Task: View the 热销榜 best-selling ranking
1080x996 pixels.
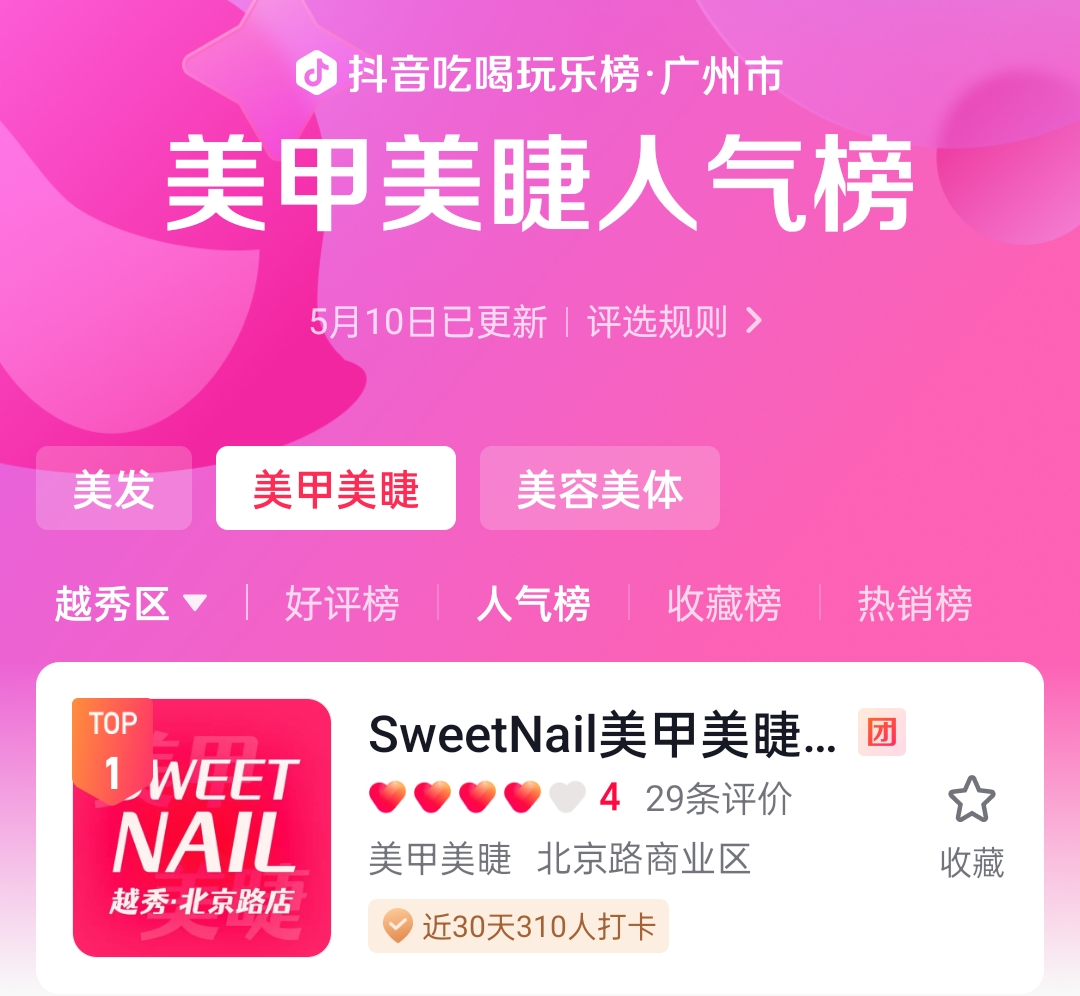Action: click(x=914, y=604)
